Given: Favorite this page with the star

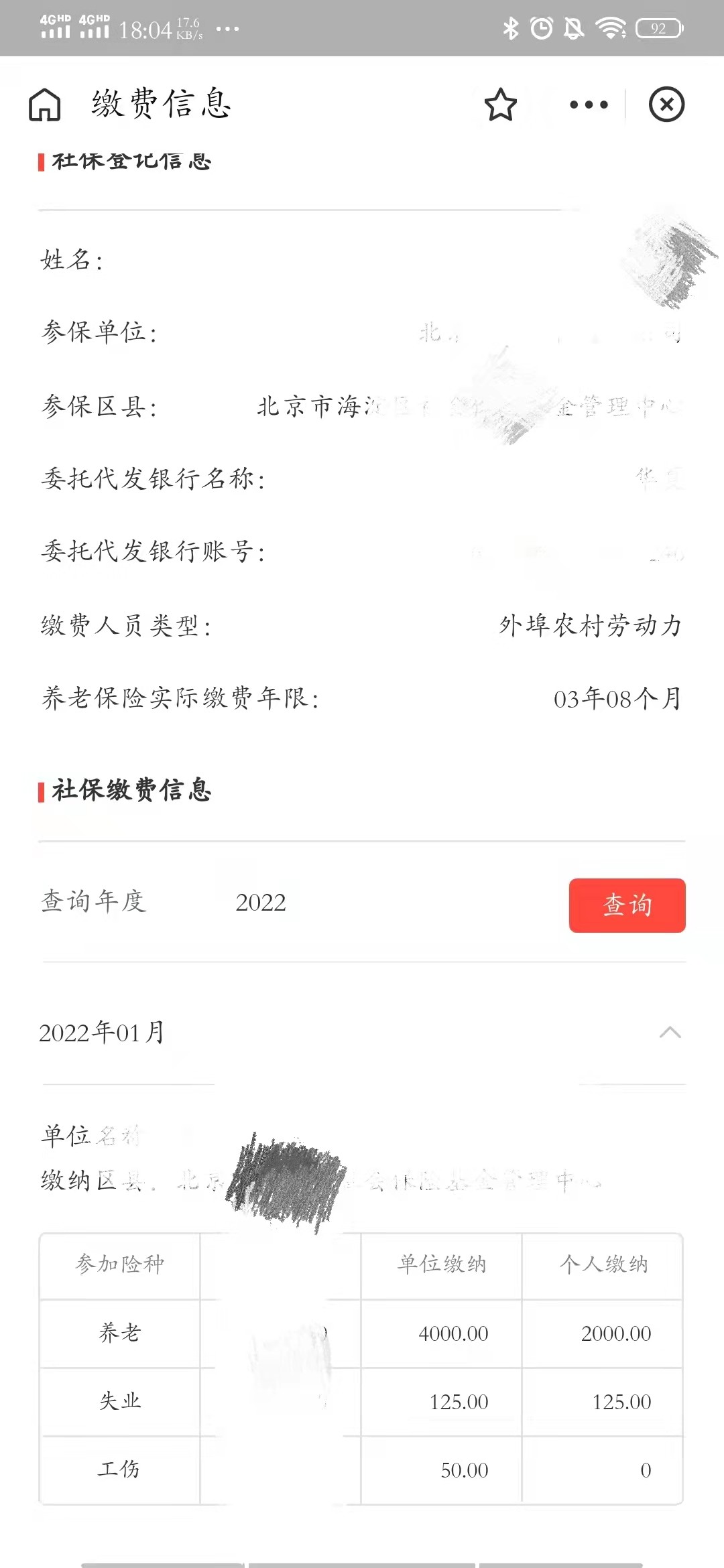Looking at the screenshot, I should (501, 105).
